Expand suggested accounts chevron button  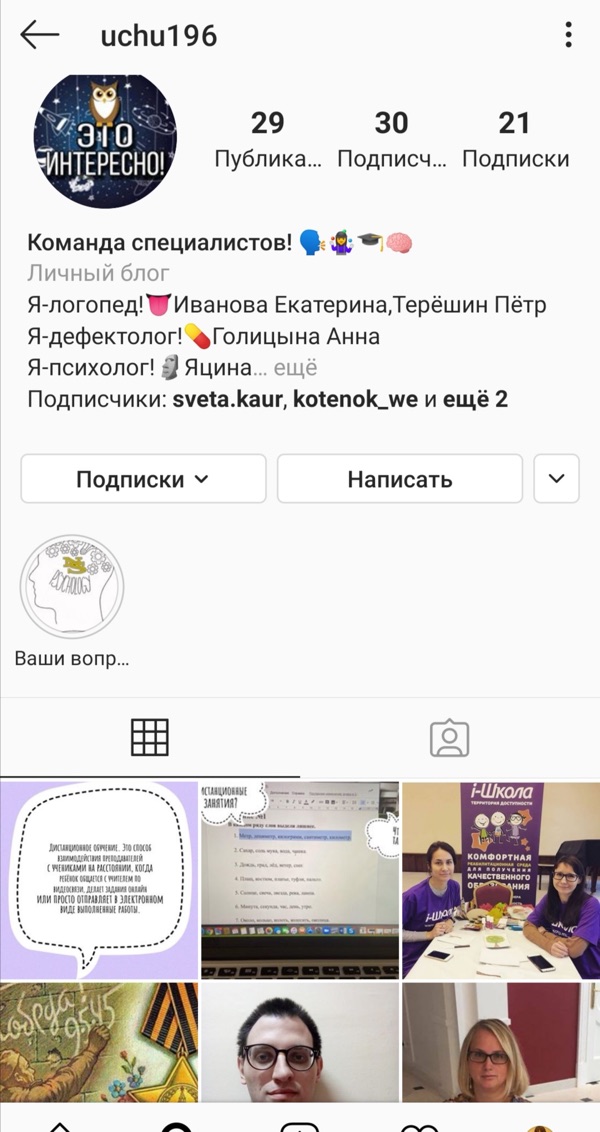pyautogui.click(x=556, y=479)
